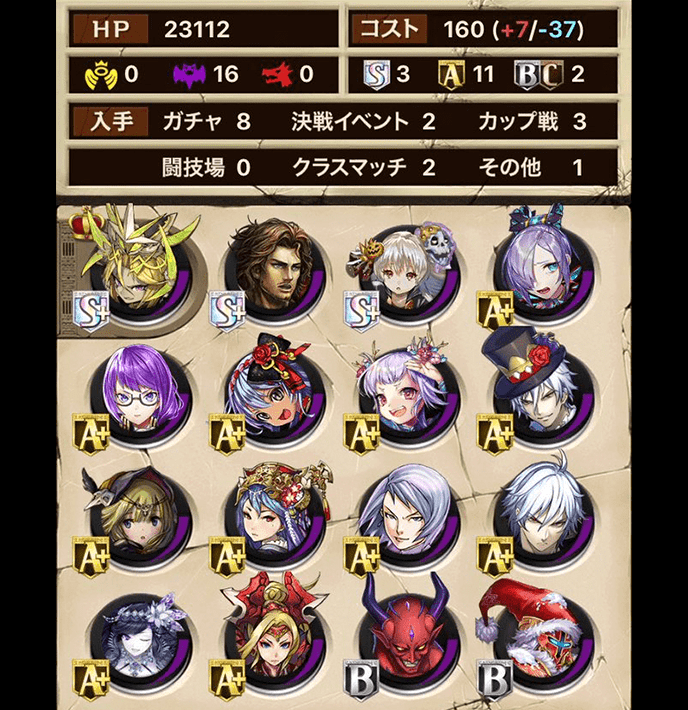Image resolution: width=688 pixels, height=710 pixels.
Task: Open the masked character in Santa hat
Action: coord(532,638)
